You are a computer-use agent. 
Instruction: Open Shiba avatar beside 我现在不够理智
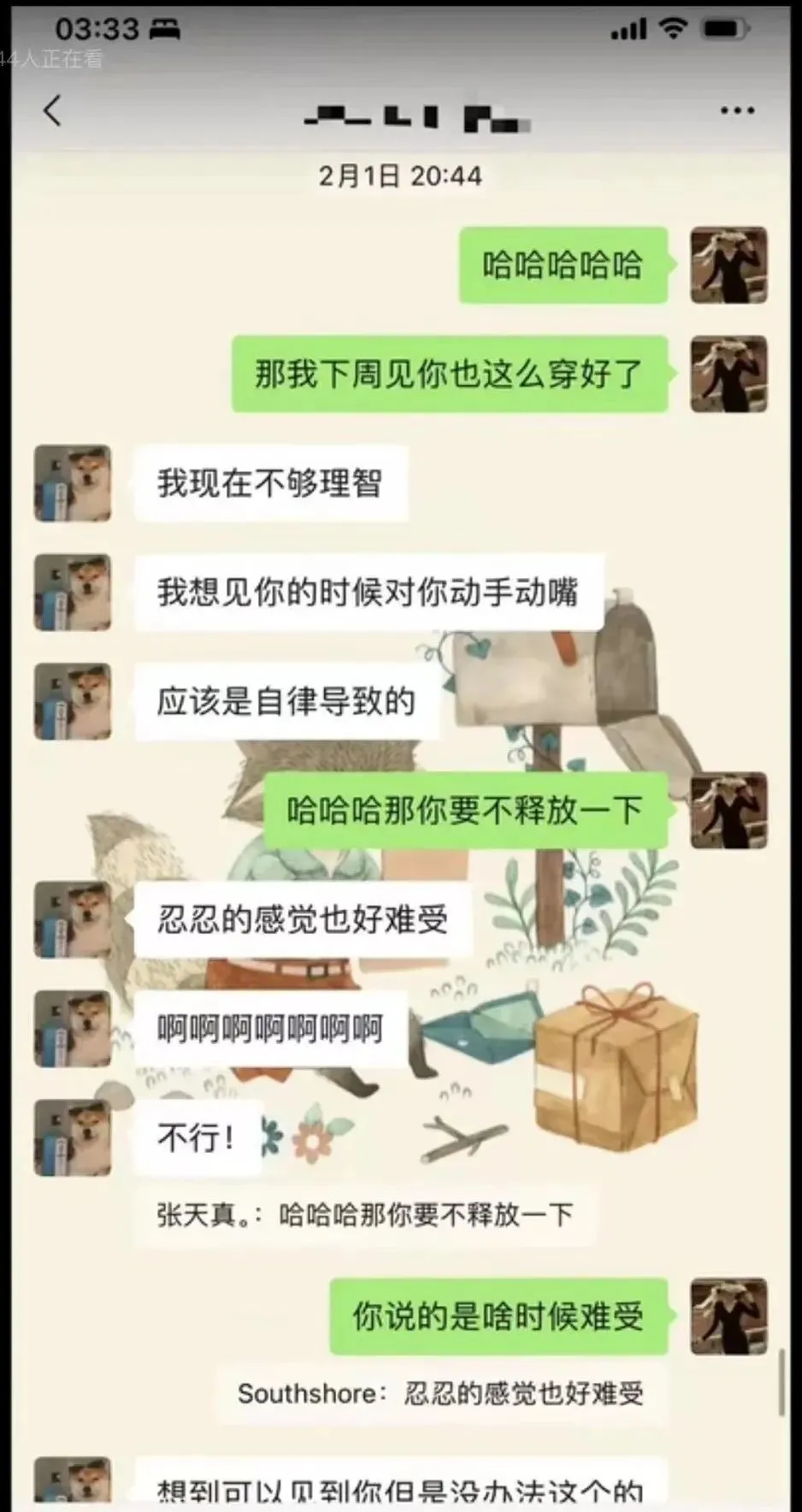click(x=73, y=483)
